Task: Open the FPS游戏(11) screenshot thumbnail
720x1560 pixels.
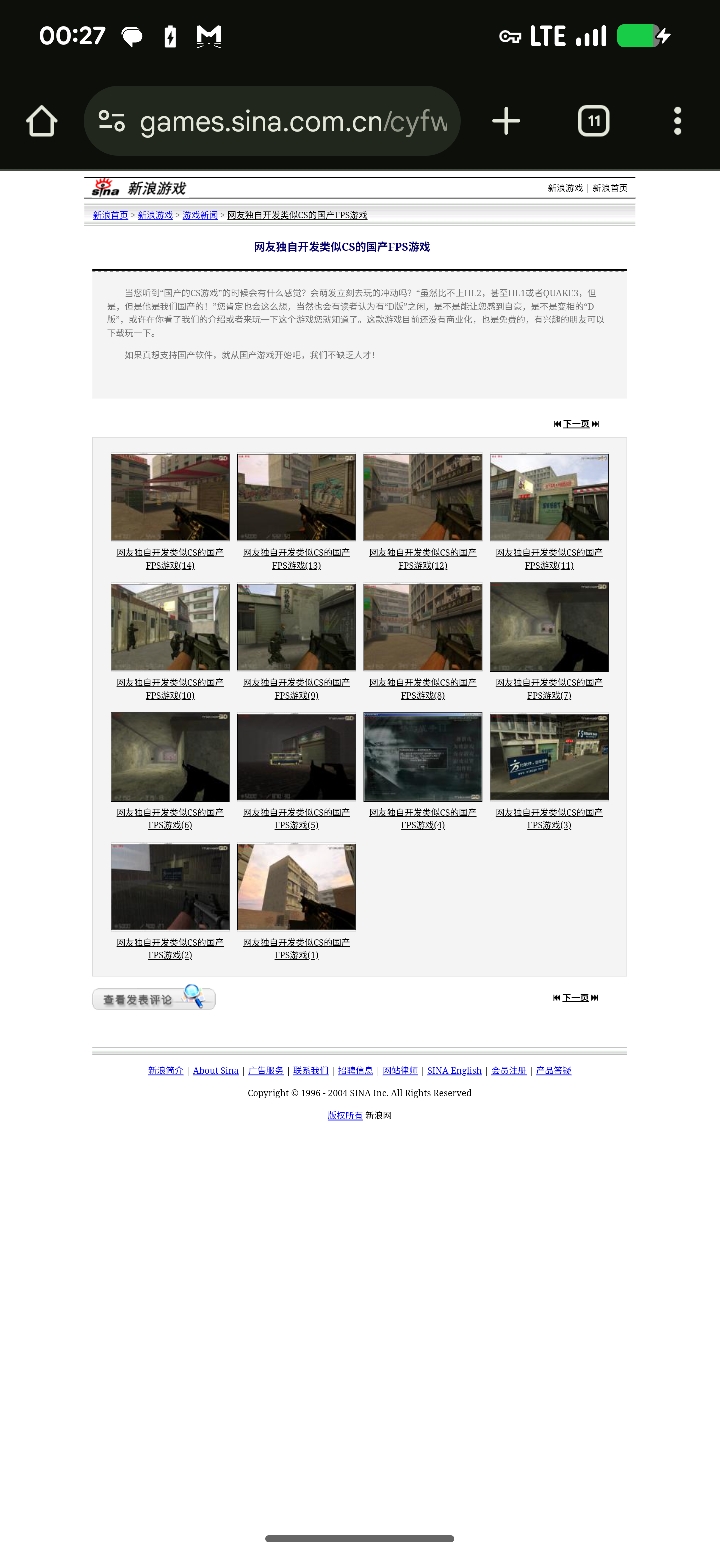Action: pos(549,497)
